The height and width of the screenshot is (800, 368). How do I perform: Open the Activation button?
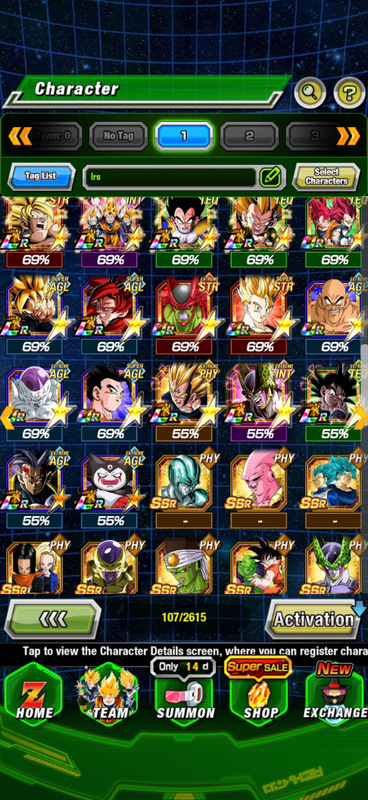click(x=314, y=619)
